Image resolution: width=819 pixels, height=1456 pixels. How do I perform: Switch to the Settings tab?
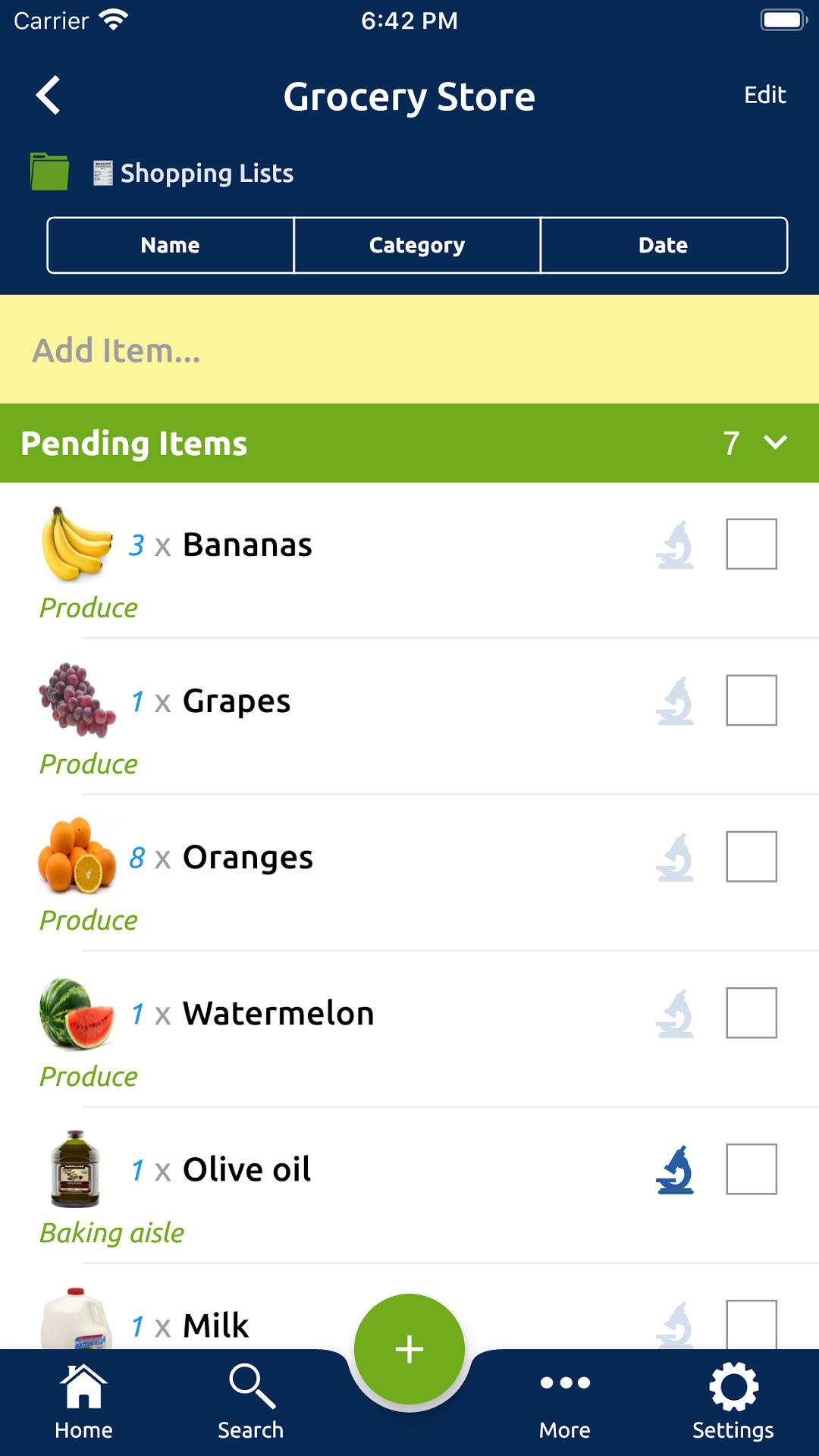(733, 1401)
